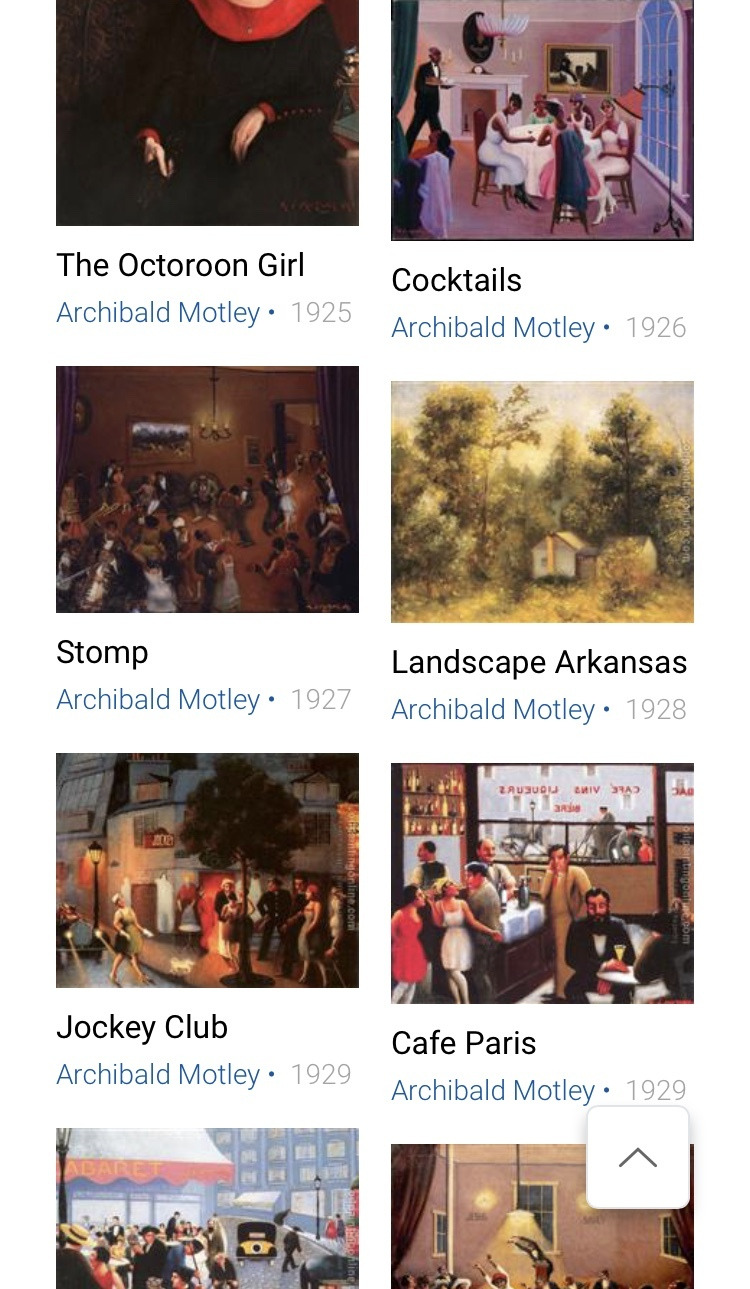Open the Stomp painting thumbnail
This screenshot has height=1289, width=750.
point(207,489)
